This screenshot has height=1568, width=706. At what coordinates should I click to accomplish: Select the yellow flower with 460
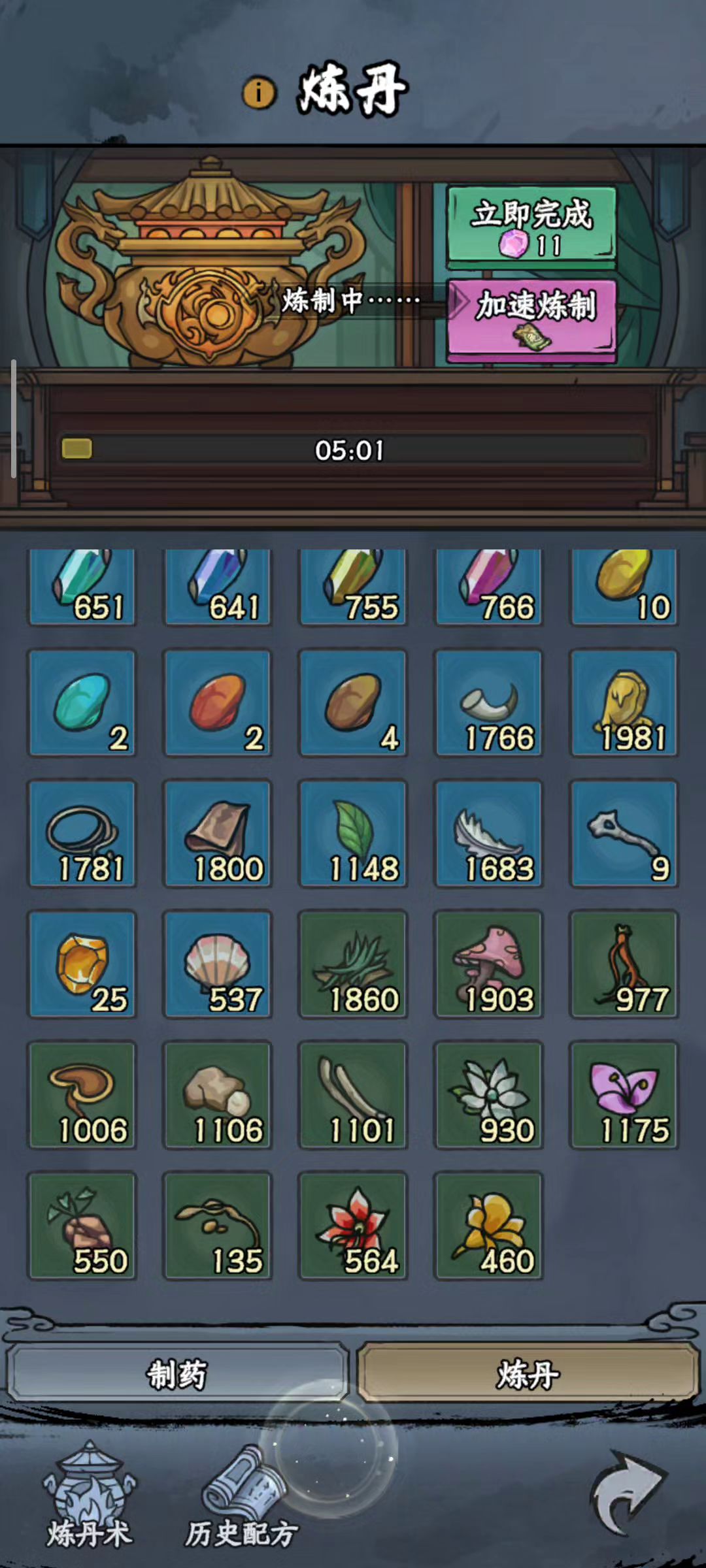tap(489, 1226)
